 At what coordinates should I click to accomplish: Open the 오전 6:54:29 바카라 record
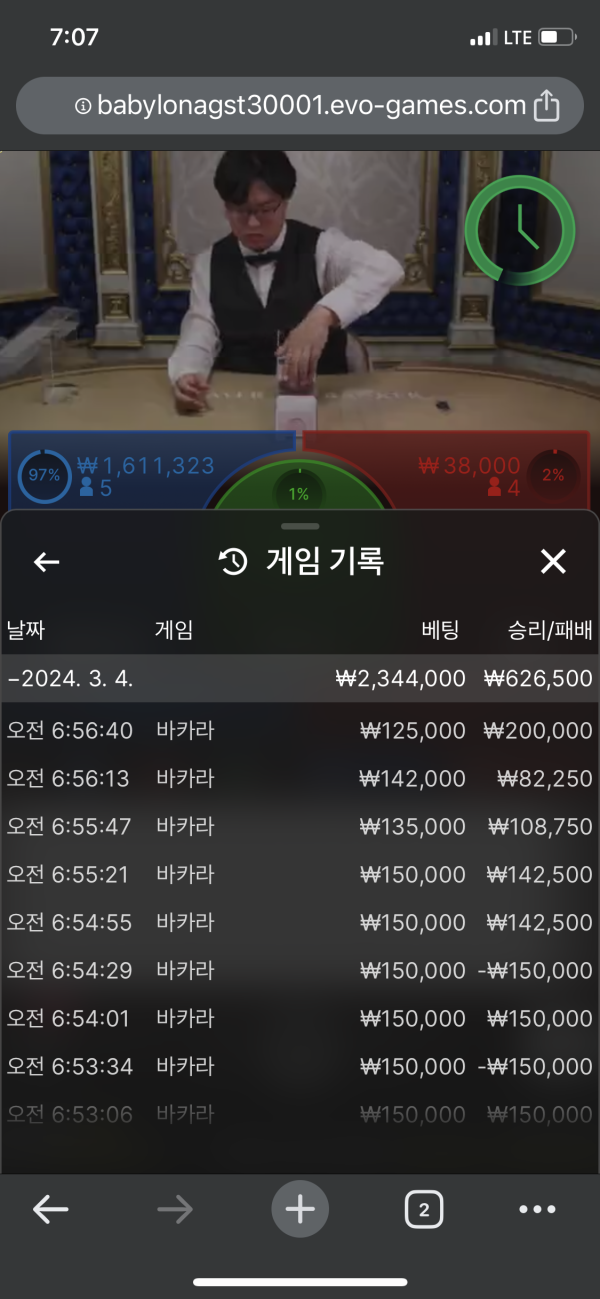point(300,971)
